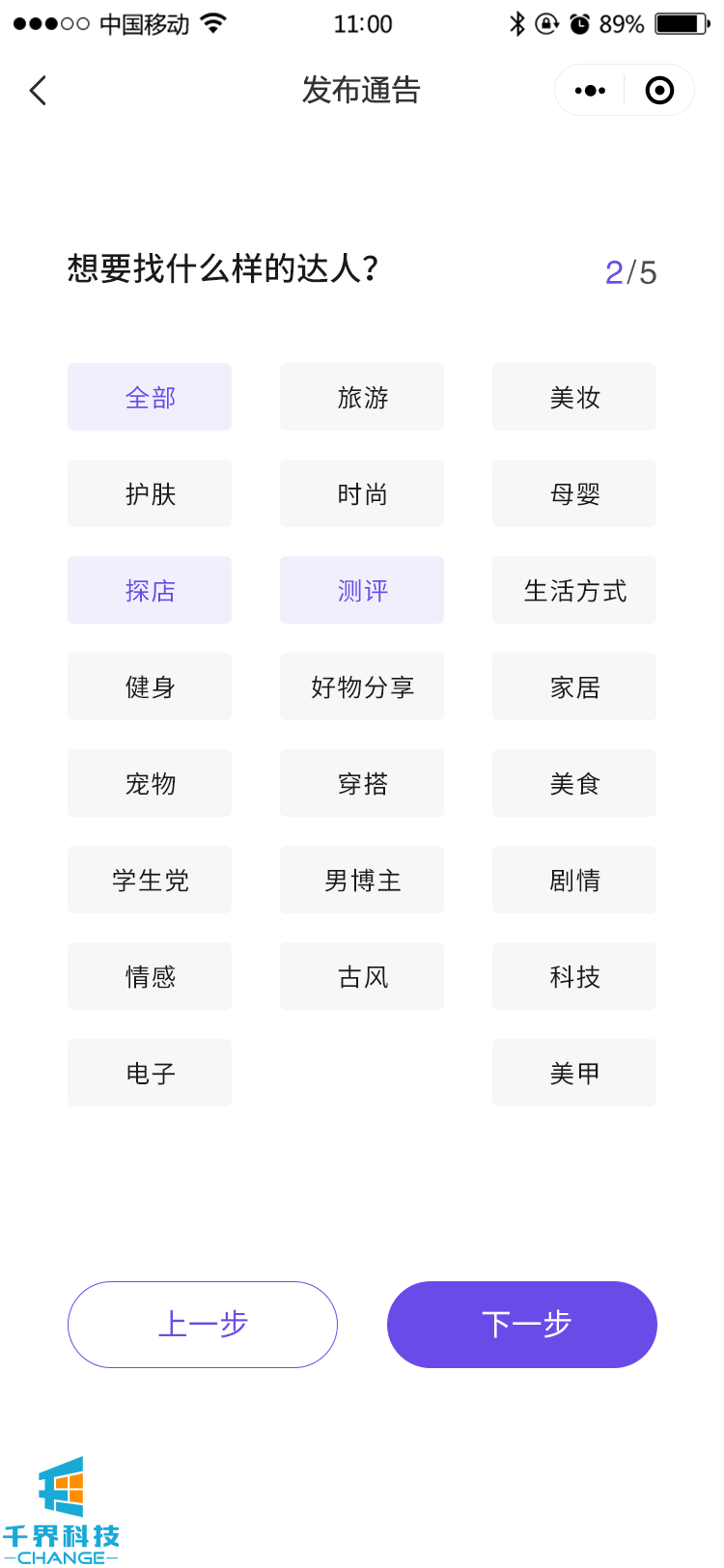
Task: Select the 学生党 chip
Action: coord(150,880)
